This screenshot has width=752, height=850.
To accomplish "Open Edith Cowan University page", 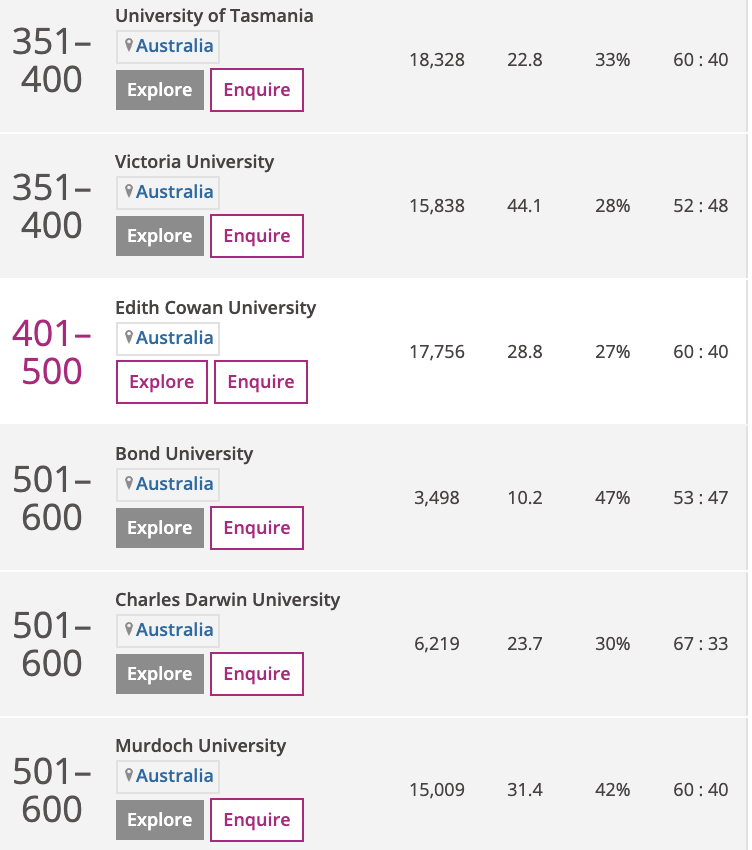I will coord(215,308).
